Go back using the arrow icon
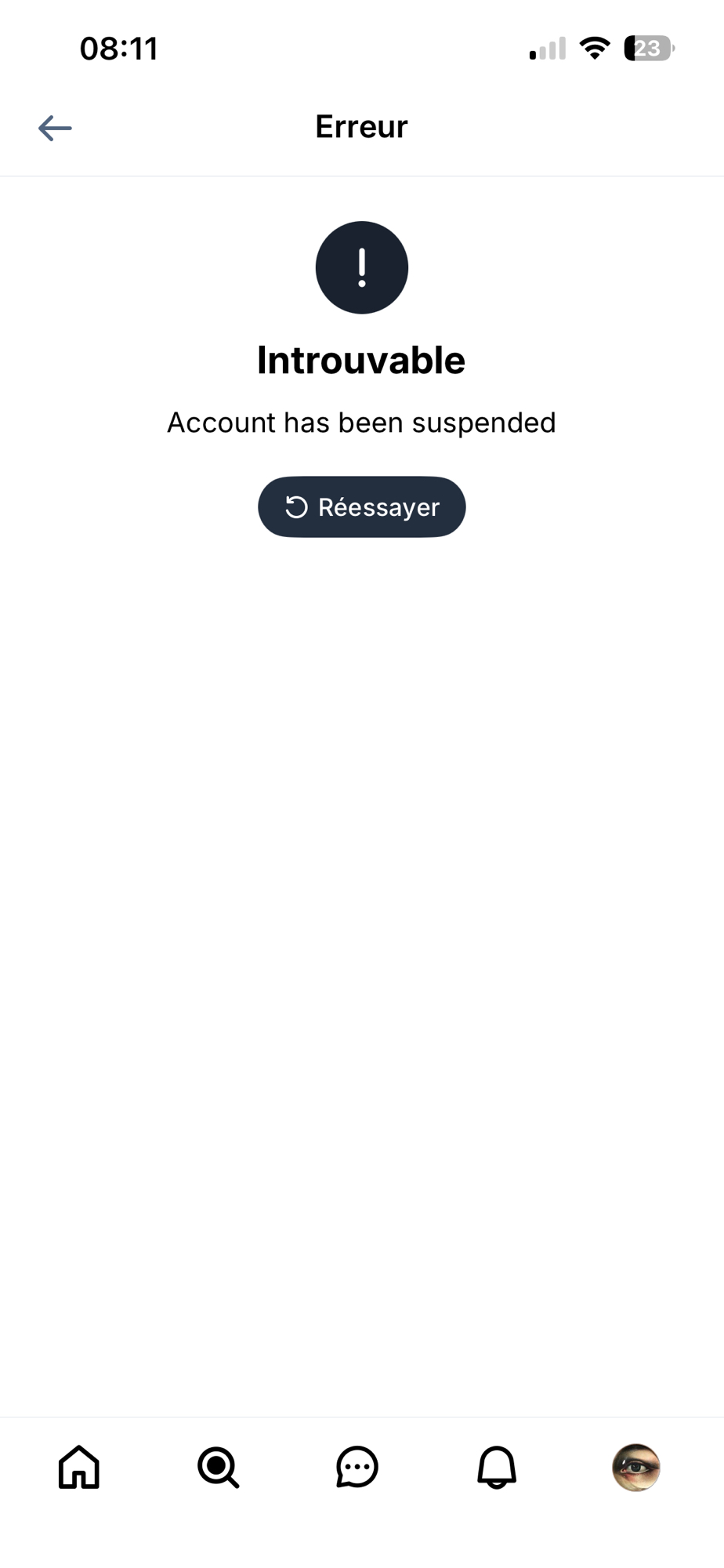This screenshot has height=1568, width=724. (55, 128)
